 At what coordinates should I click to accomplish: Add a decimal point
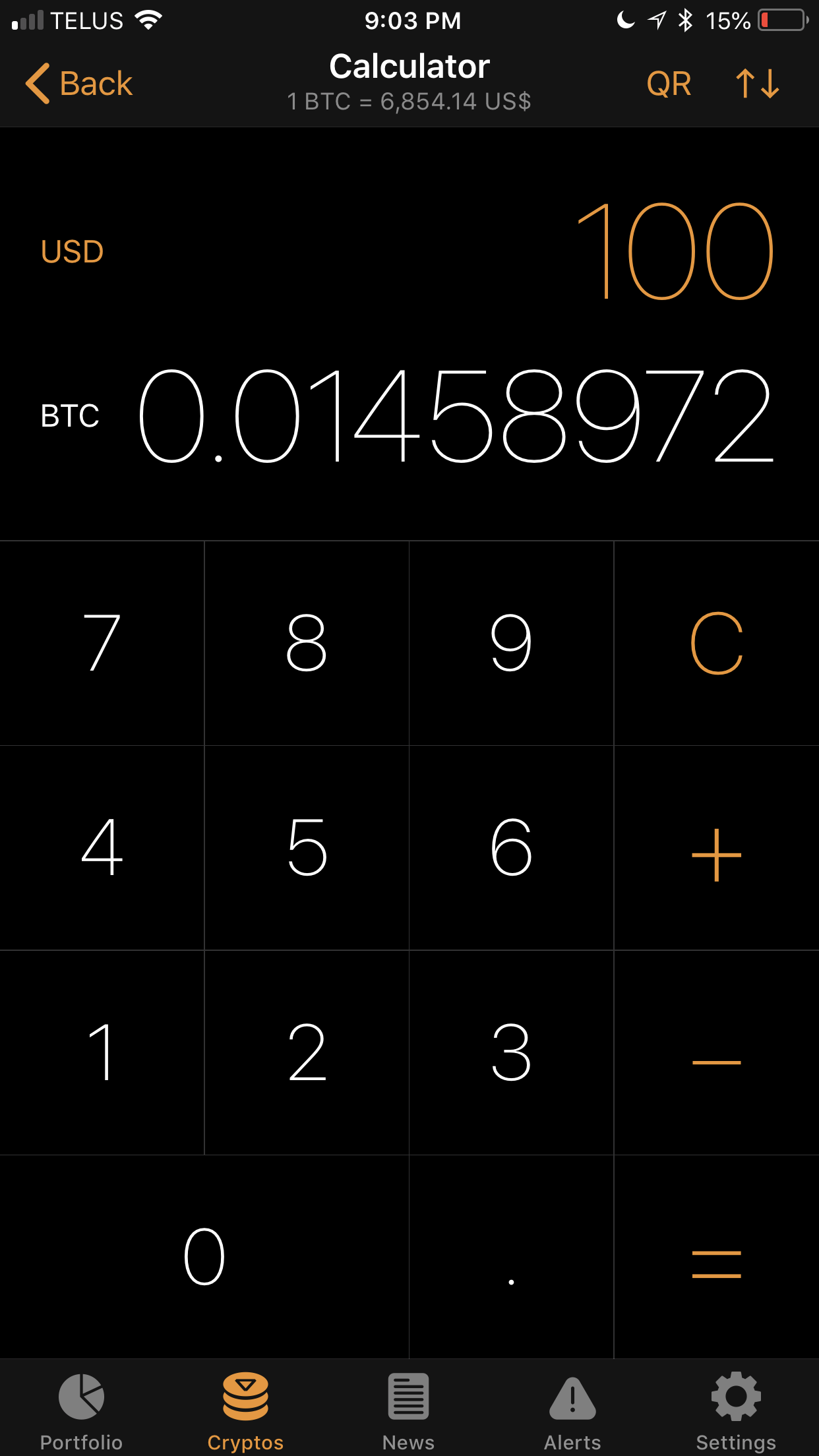(512, 1257)
